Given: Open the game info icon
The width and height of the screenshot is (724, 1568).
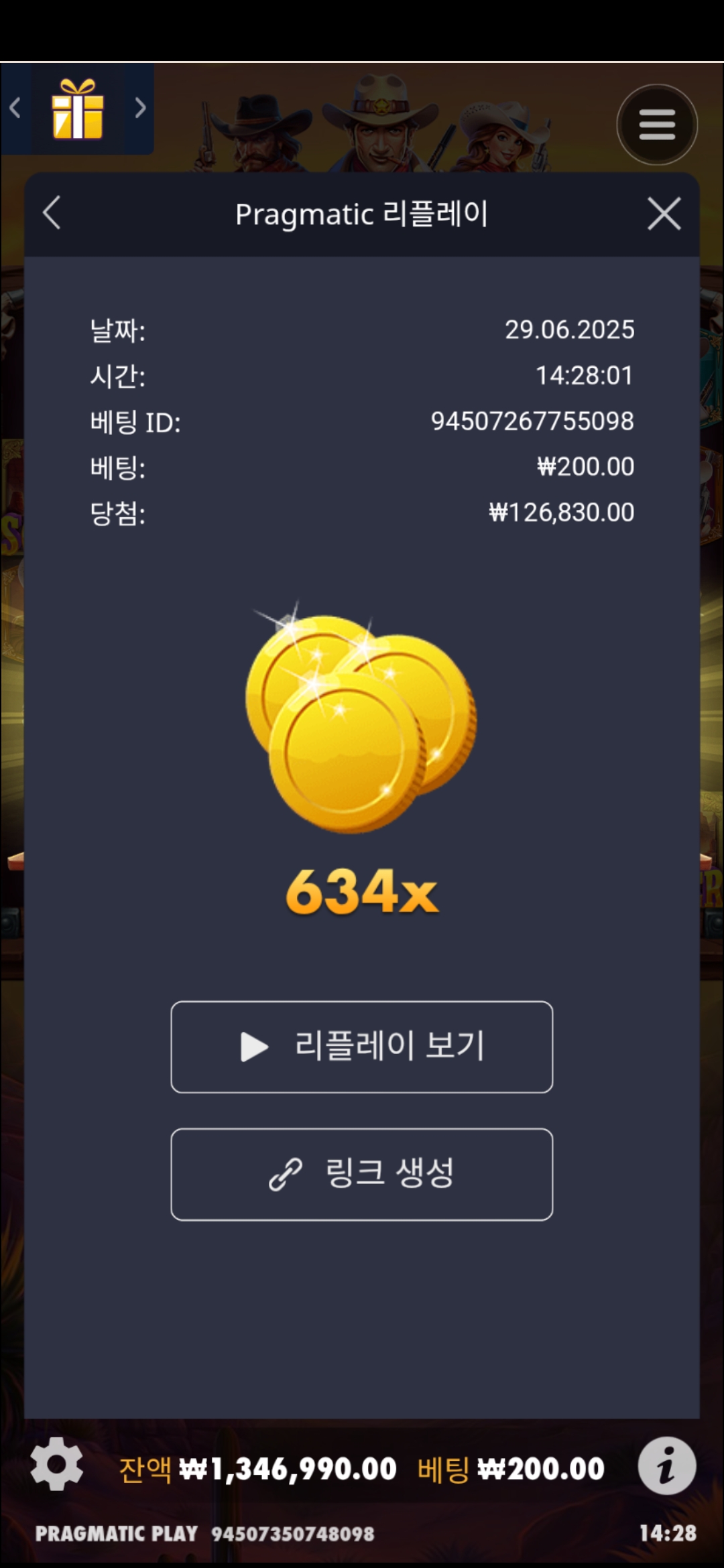Looking at the screenshot, I should (666, 1465).
